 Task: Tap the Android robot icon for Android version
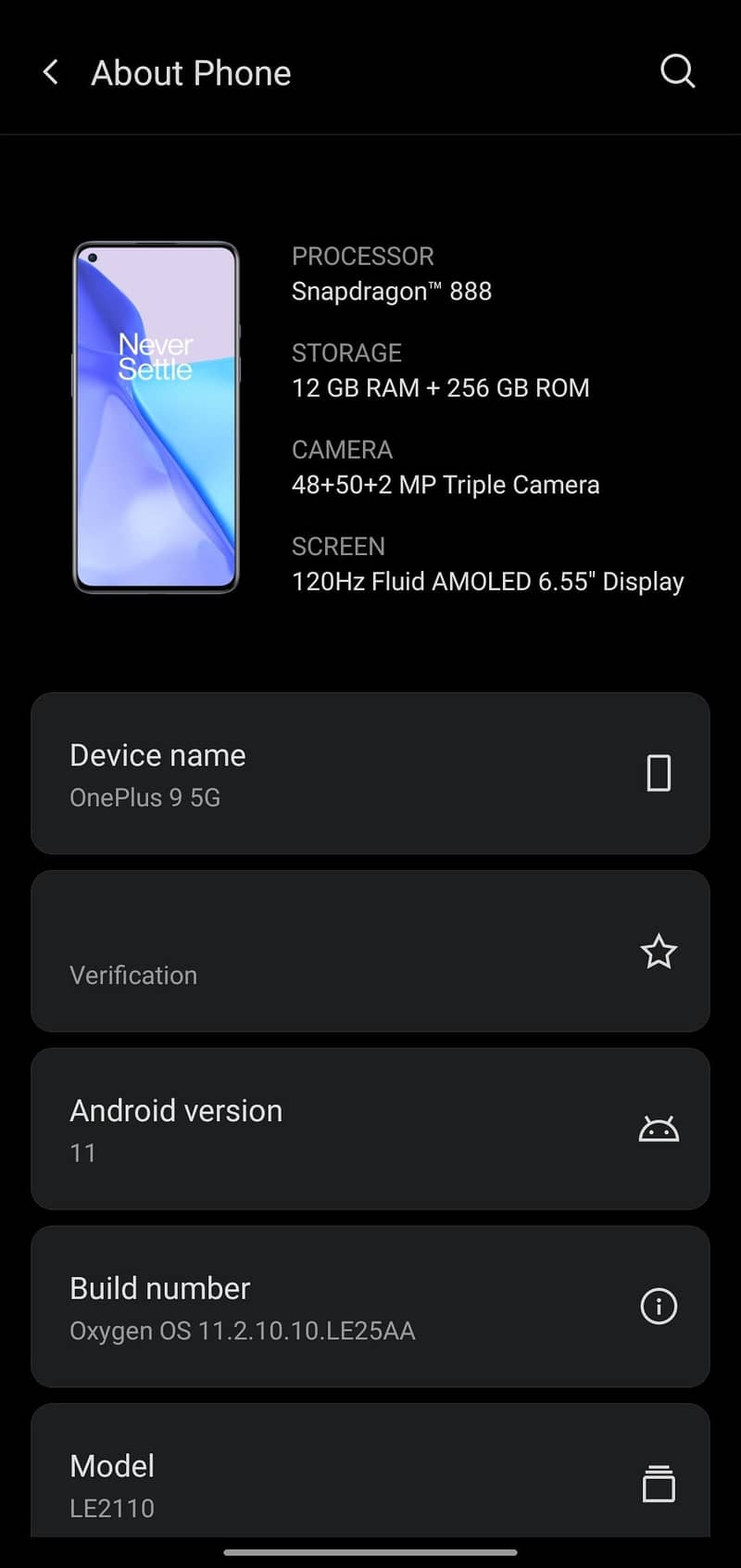coord(659,1128)
